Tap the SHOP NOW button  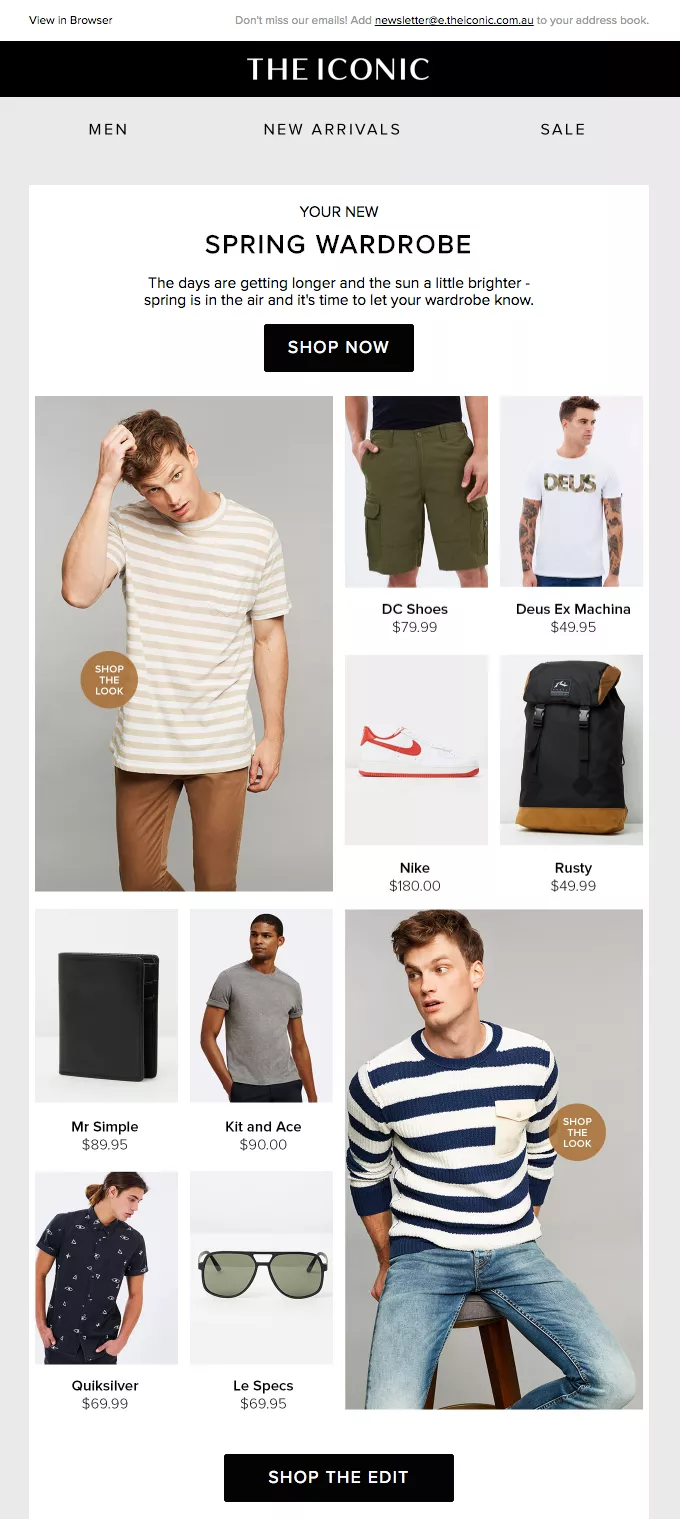click(x=338, y=348)
